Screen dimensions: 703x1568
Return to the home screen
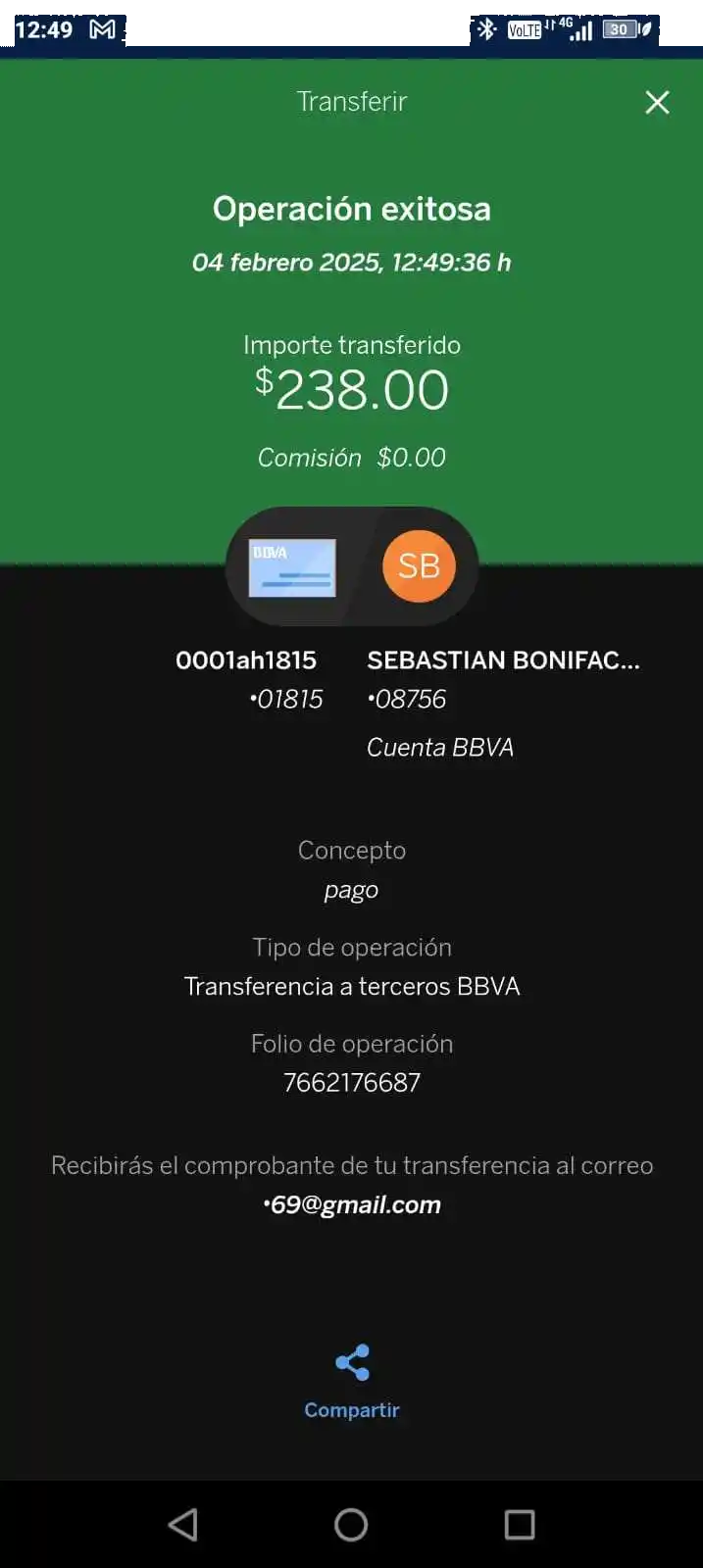point(351,1524)
